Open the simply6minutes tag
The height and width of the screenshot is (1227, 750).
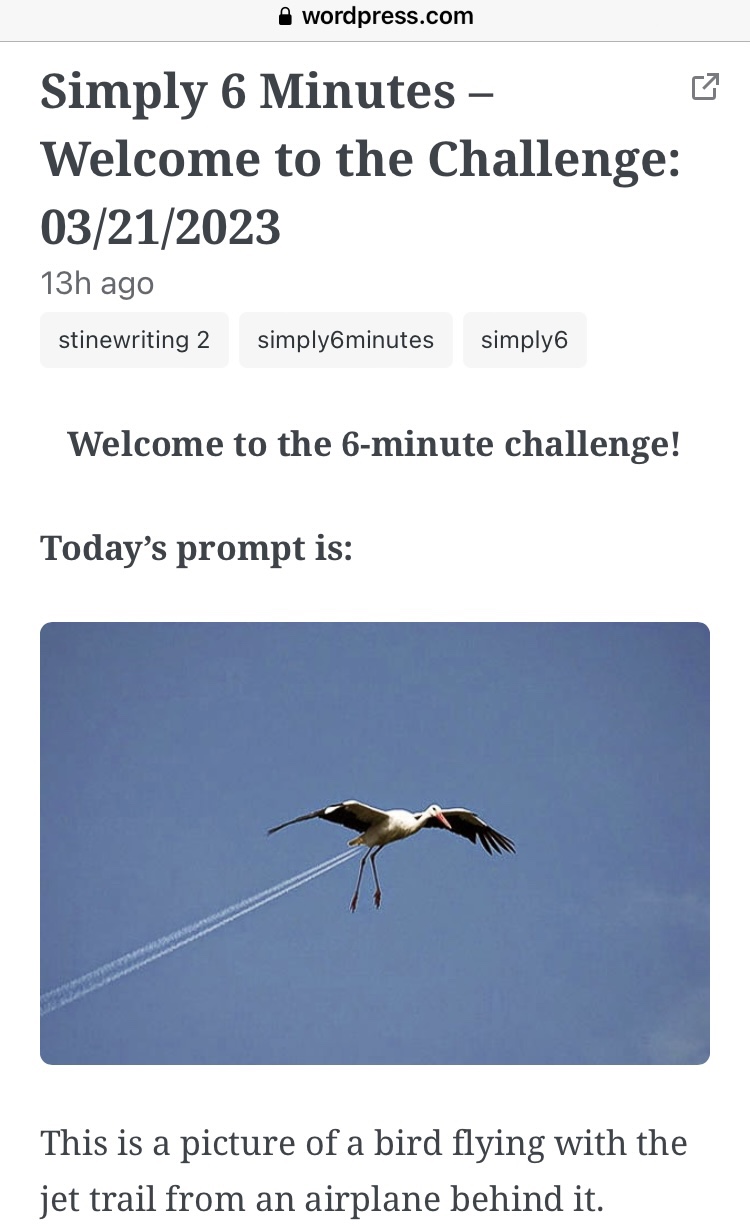point(345,340)
